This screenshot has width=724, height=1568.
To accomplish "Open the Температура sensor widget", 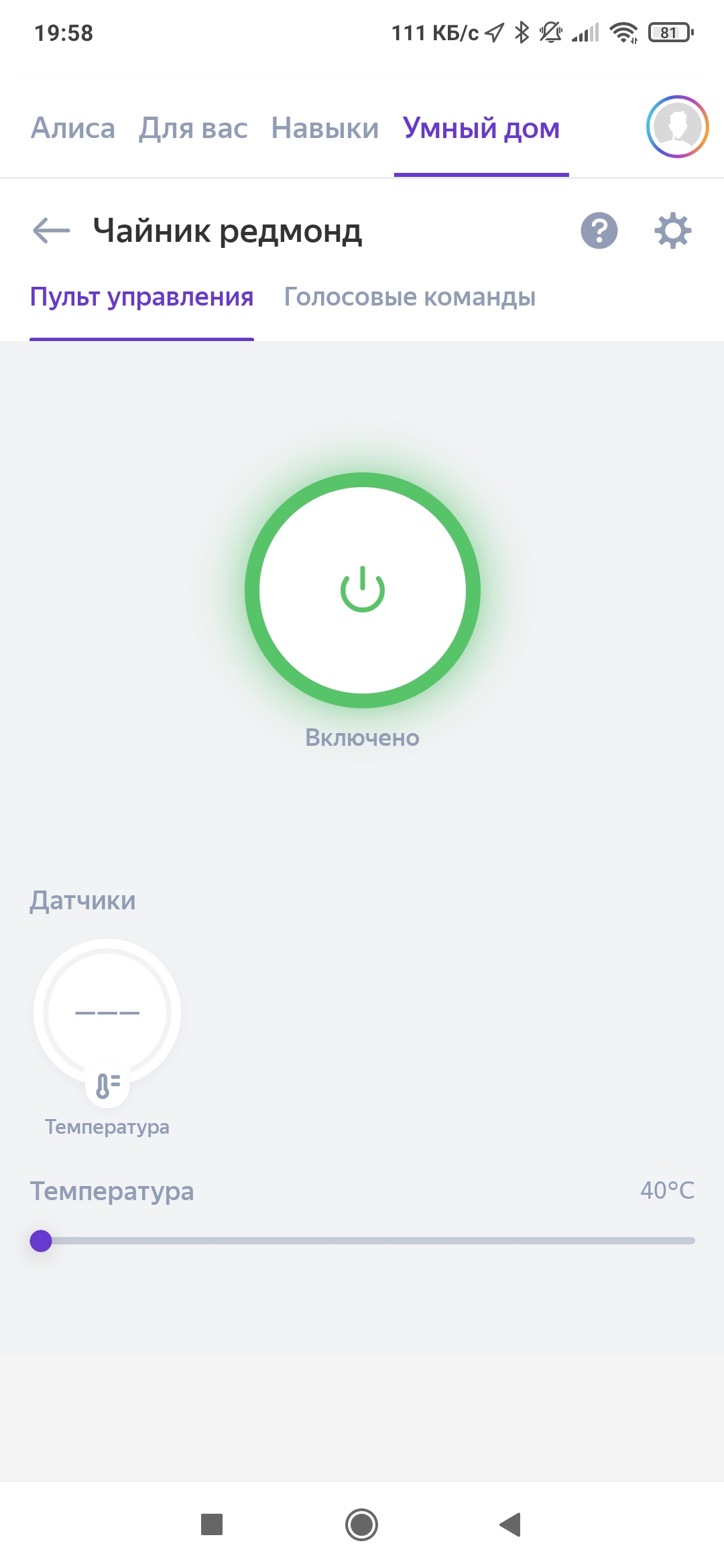I will (x=107, y=1012).
